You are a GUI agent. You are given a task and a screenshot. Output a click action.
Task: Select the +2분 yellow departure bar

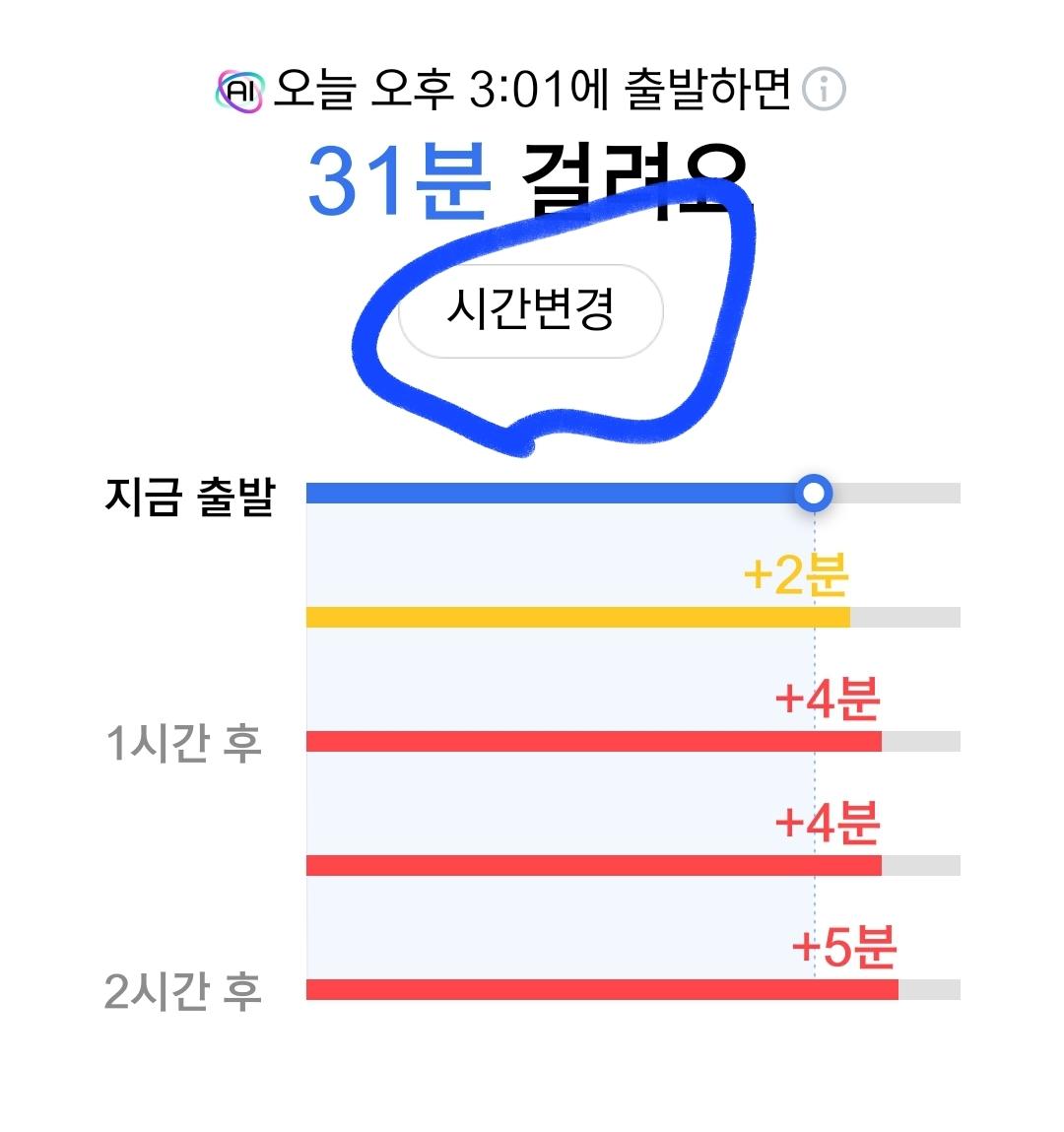pos(577,618)
